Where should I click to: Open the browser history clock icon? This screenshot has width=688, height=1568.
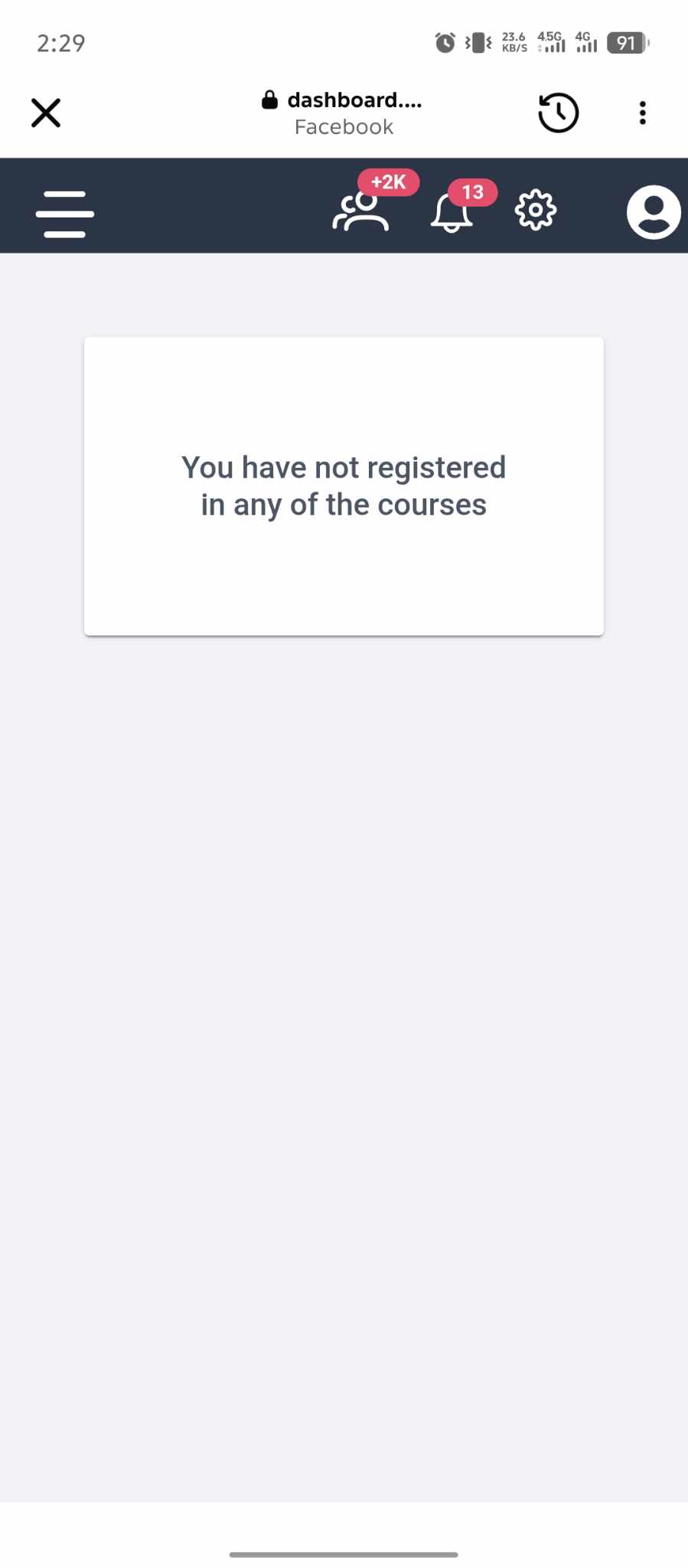[558, 113]
